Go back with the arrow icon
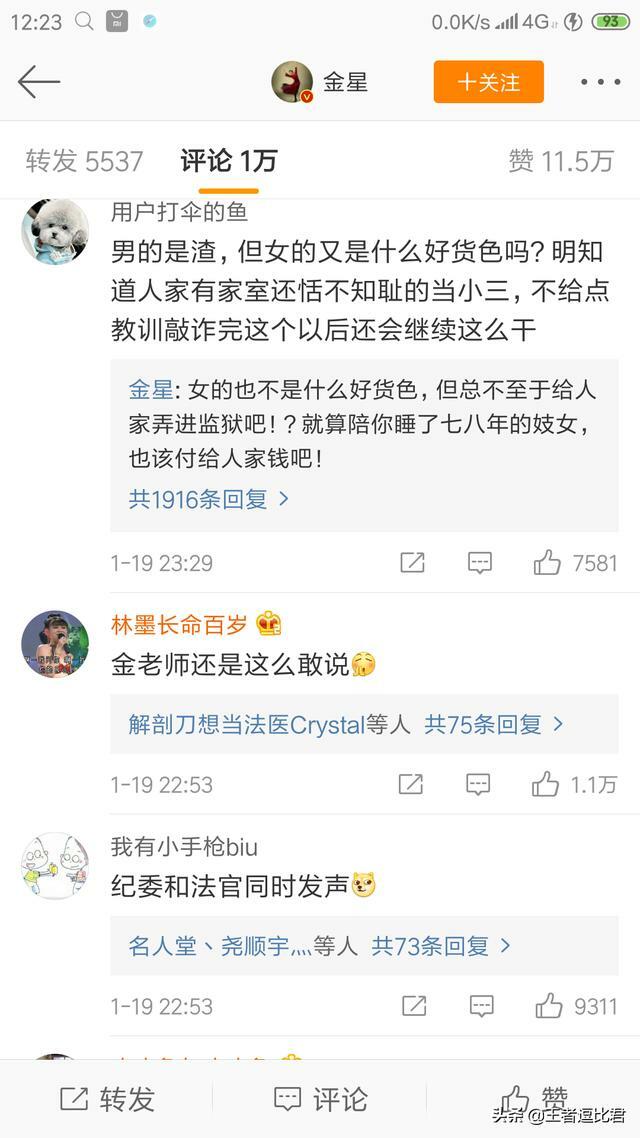This screenshot has width=640, height=1138. pyautogui.click(x=39, y=82)
